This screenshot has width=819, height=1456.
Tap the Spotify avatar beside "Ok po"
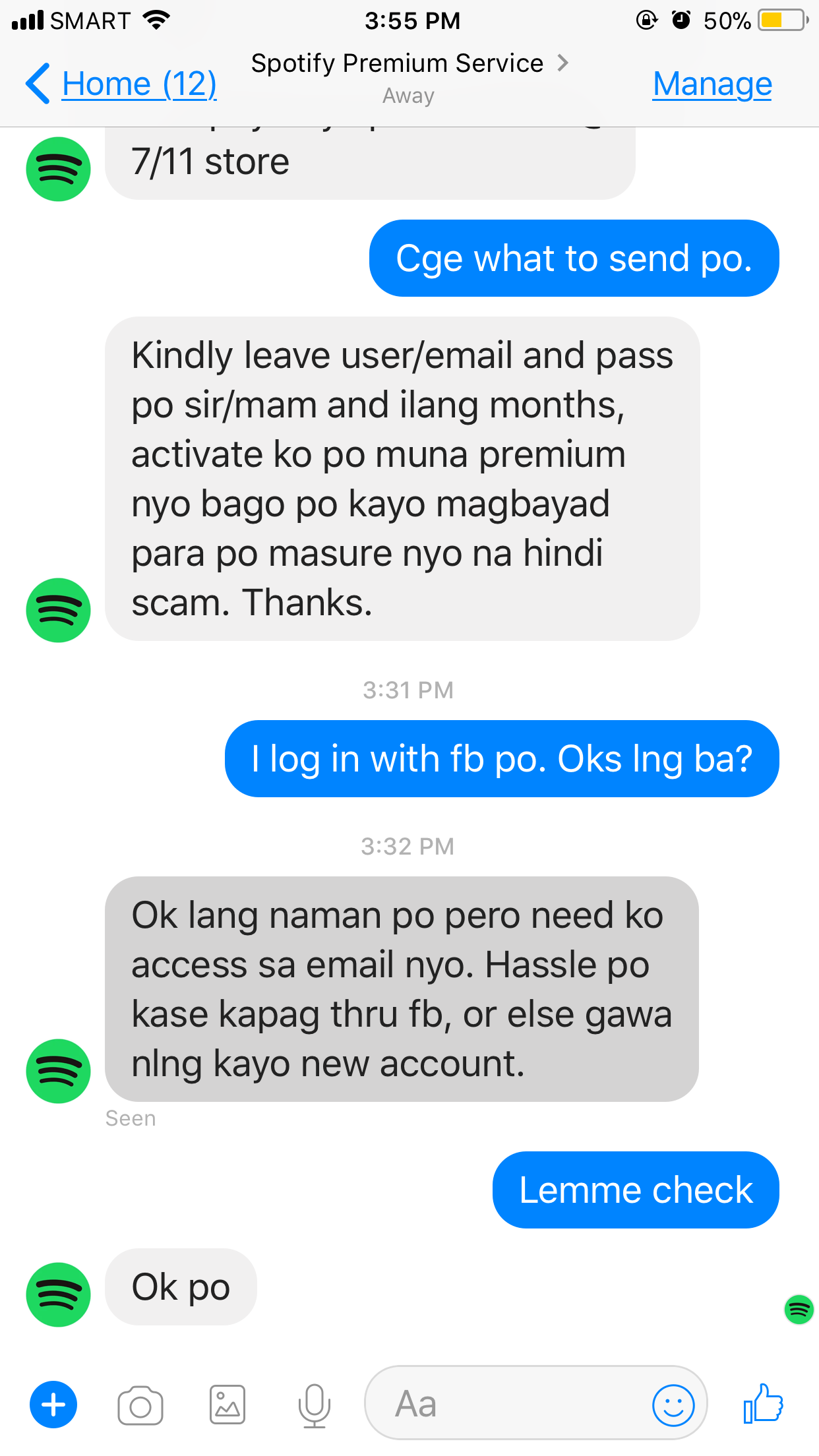click(x=58, y=1294)
